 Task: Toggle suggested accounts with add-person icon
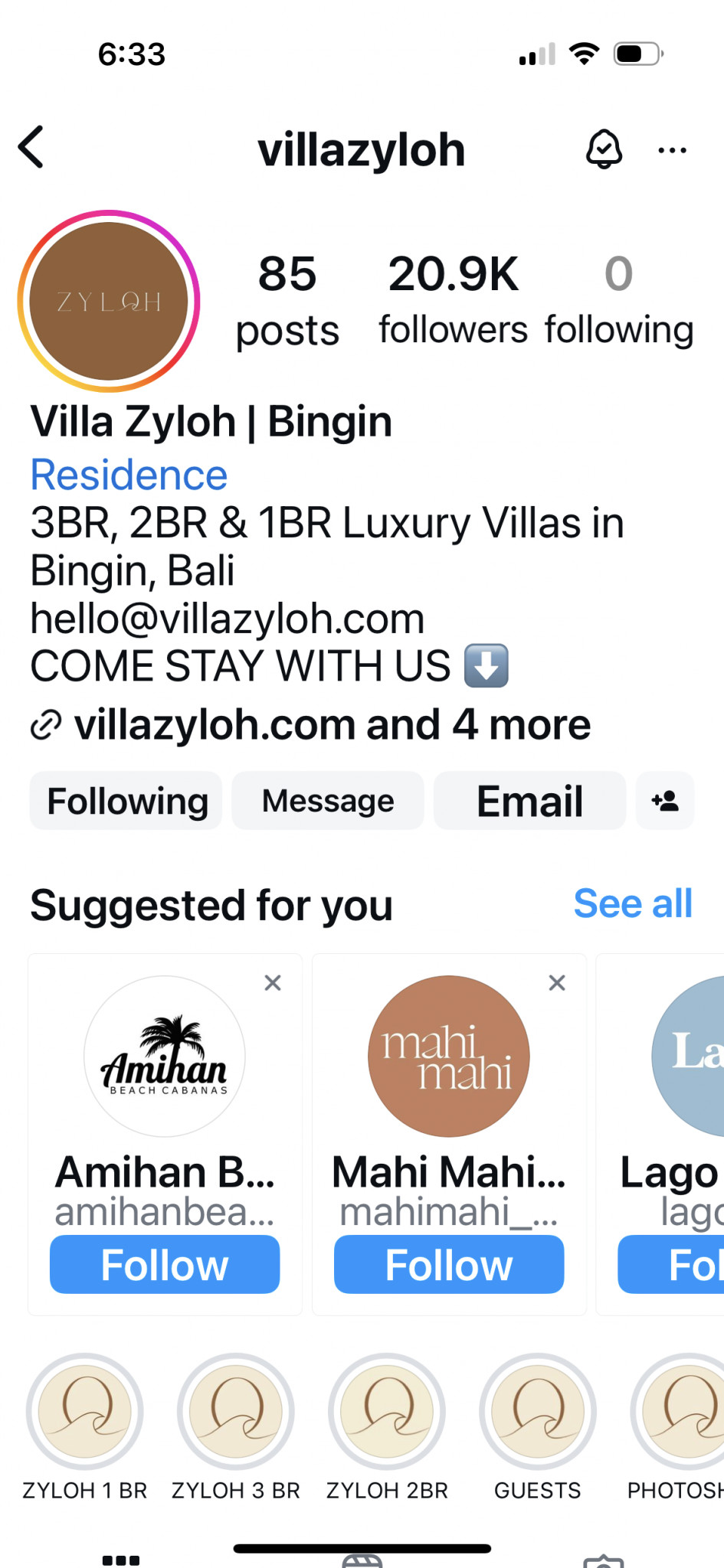665,801
